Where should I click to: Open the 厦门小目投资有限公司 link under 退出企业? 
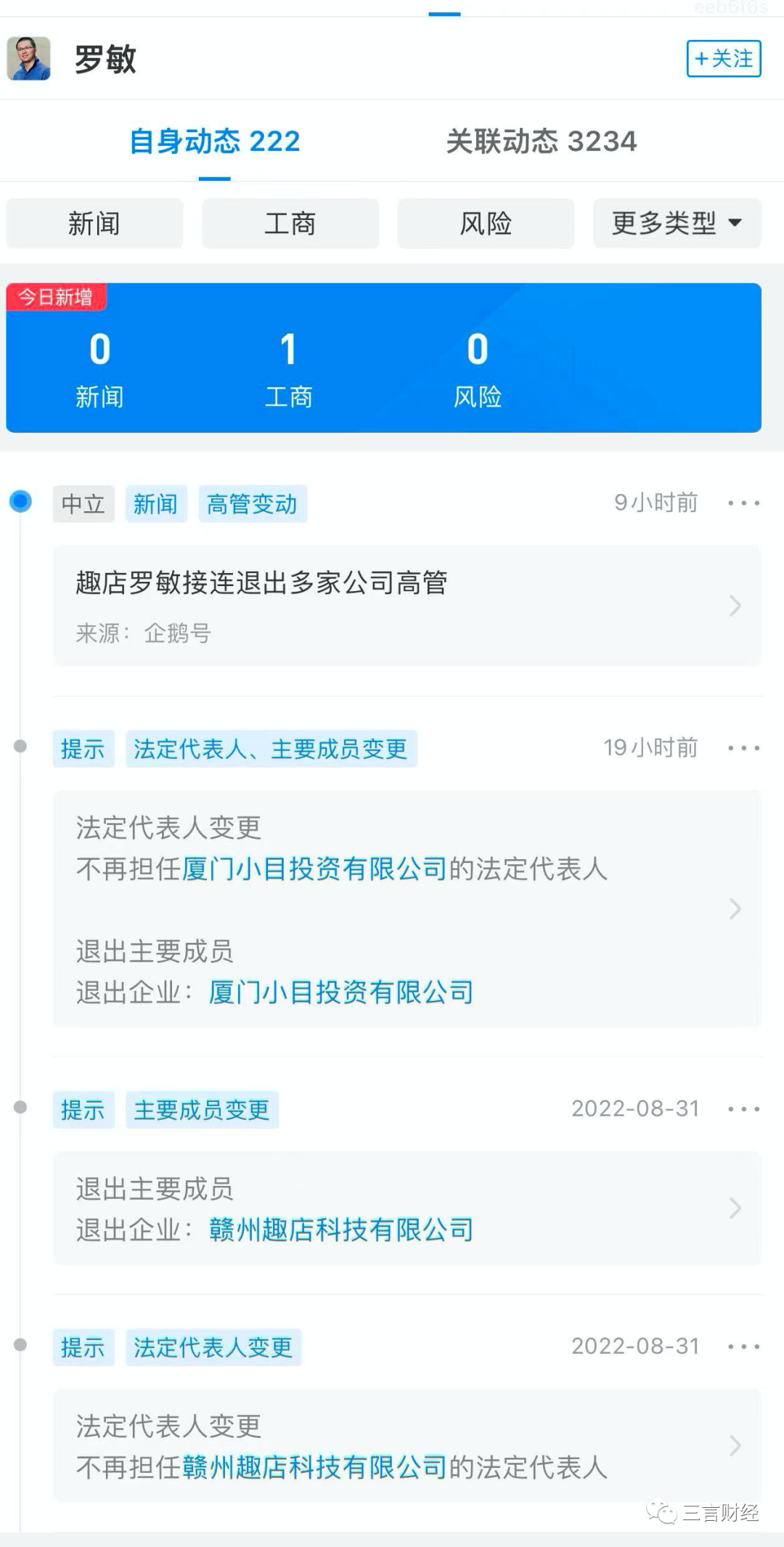click(x=341, y=992)
